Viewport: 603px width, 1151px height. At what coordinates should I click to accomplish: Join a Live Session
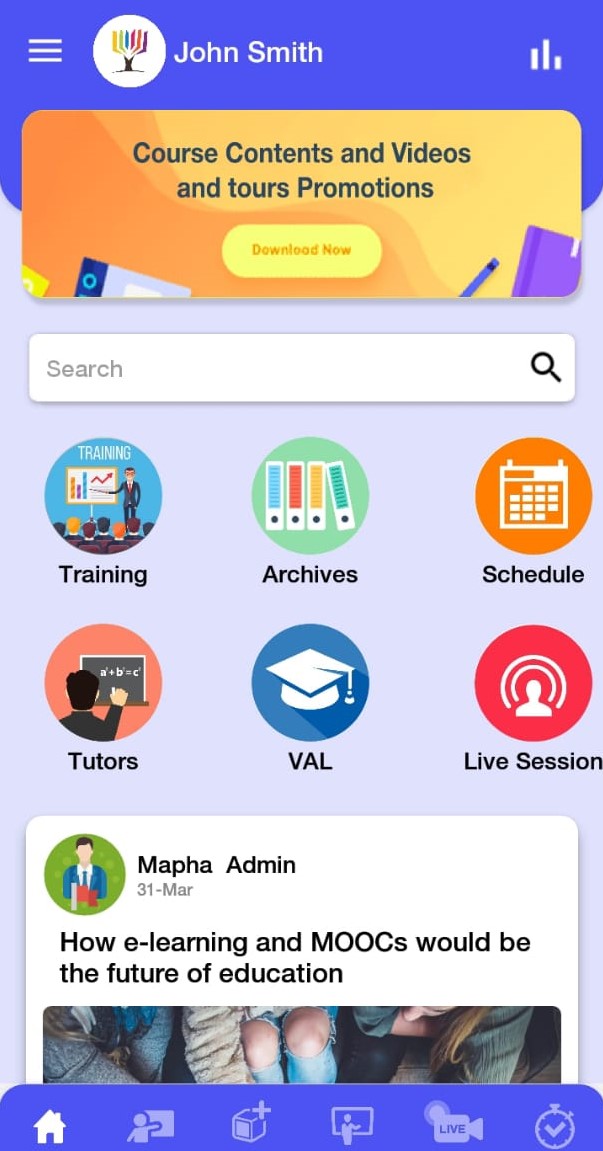533,683
